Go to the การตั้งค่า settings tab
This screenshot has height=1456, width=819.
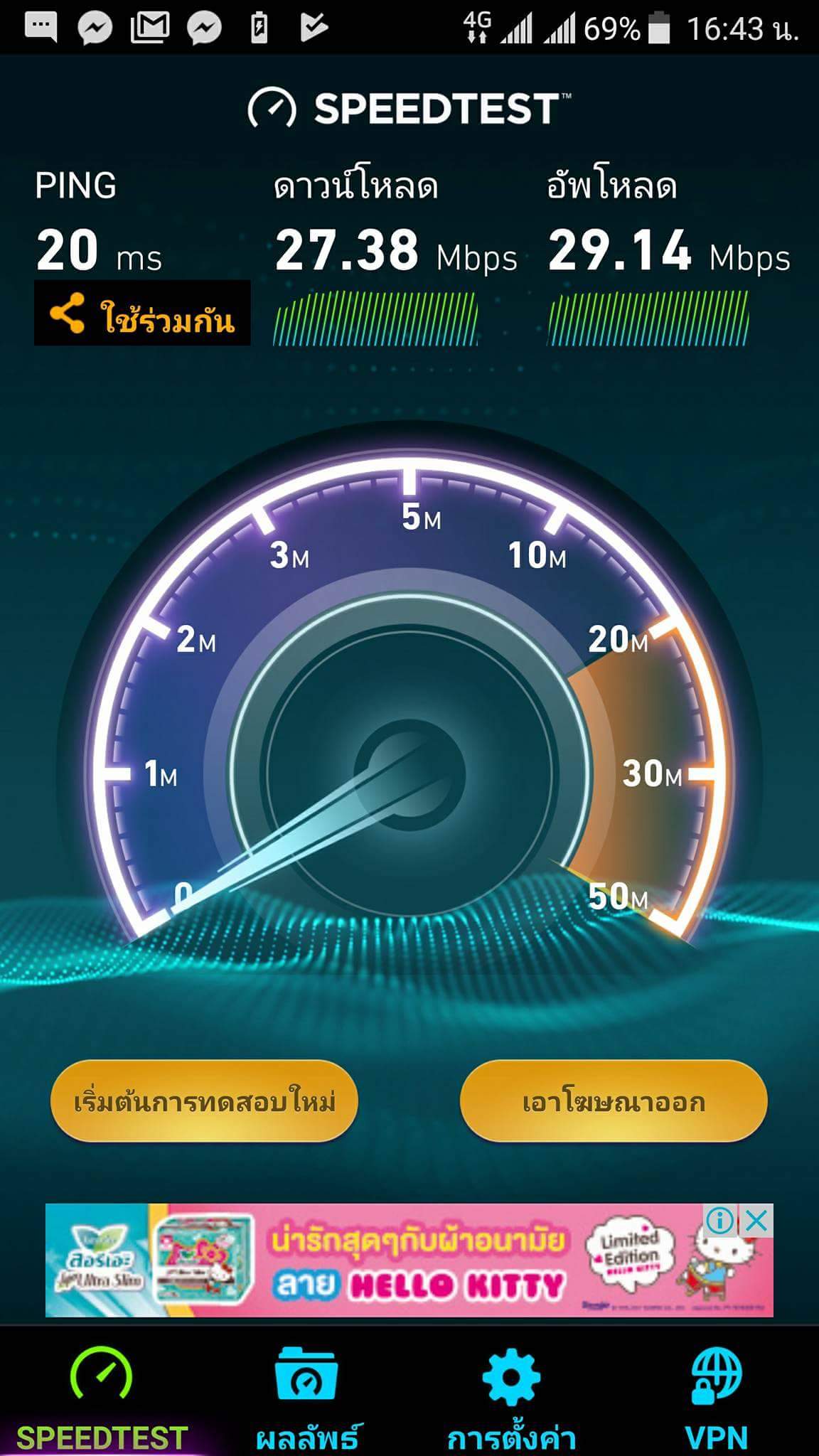(511, 1398)
